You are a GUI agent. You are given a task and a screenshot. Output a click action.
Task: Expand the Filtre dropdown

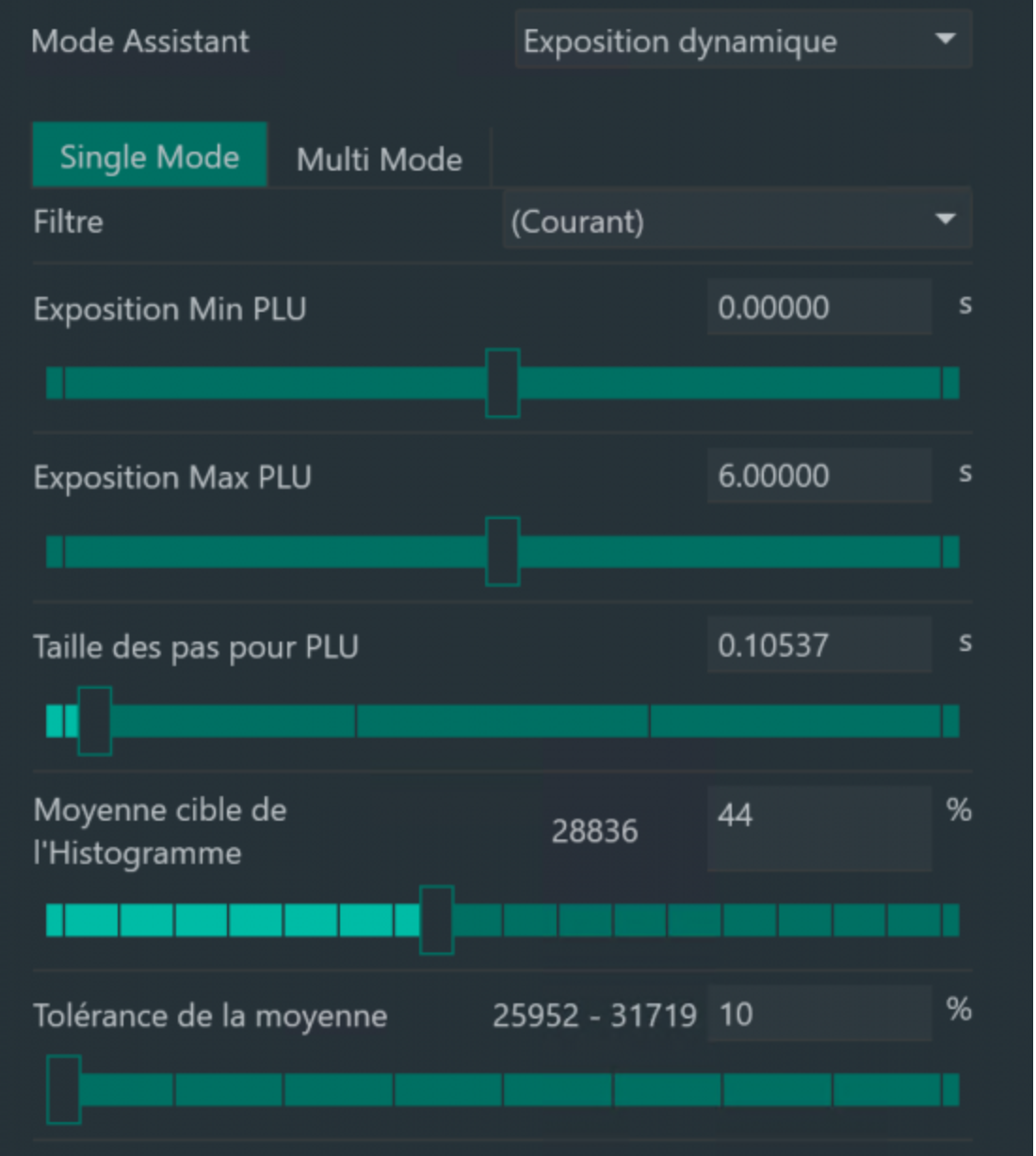click(x=737, y=220)
